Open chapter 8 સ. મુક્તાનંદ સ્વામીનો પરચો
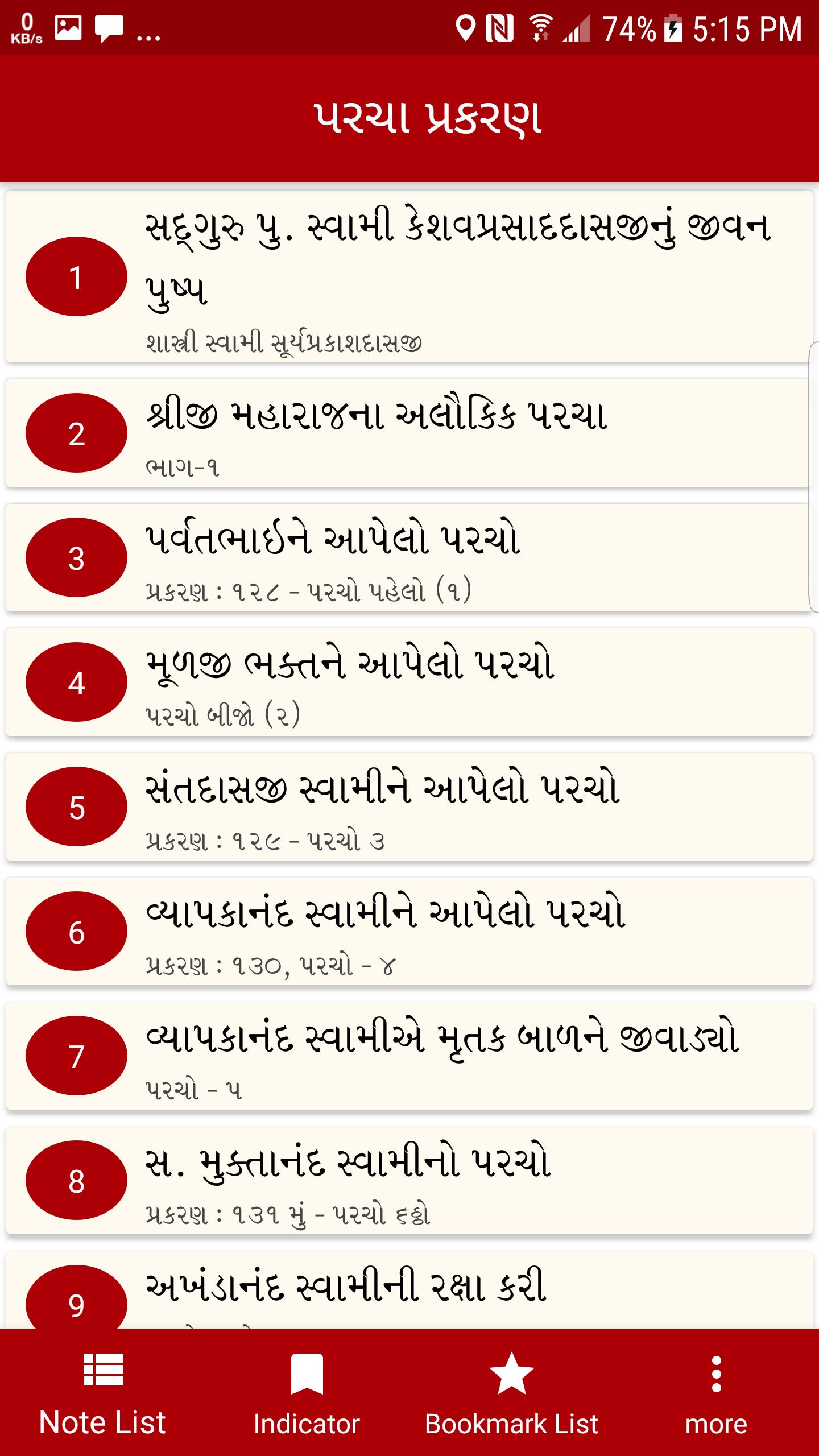This screenshot has height=1456, width=819. point(409,1180)
